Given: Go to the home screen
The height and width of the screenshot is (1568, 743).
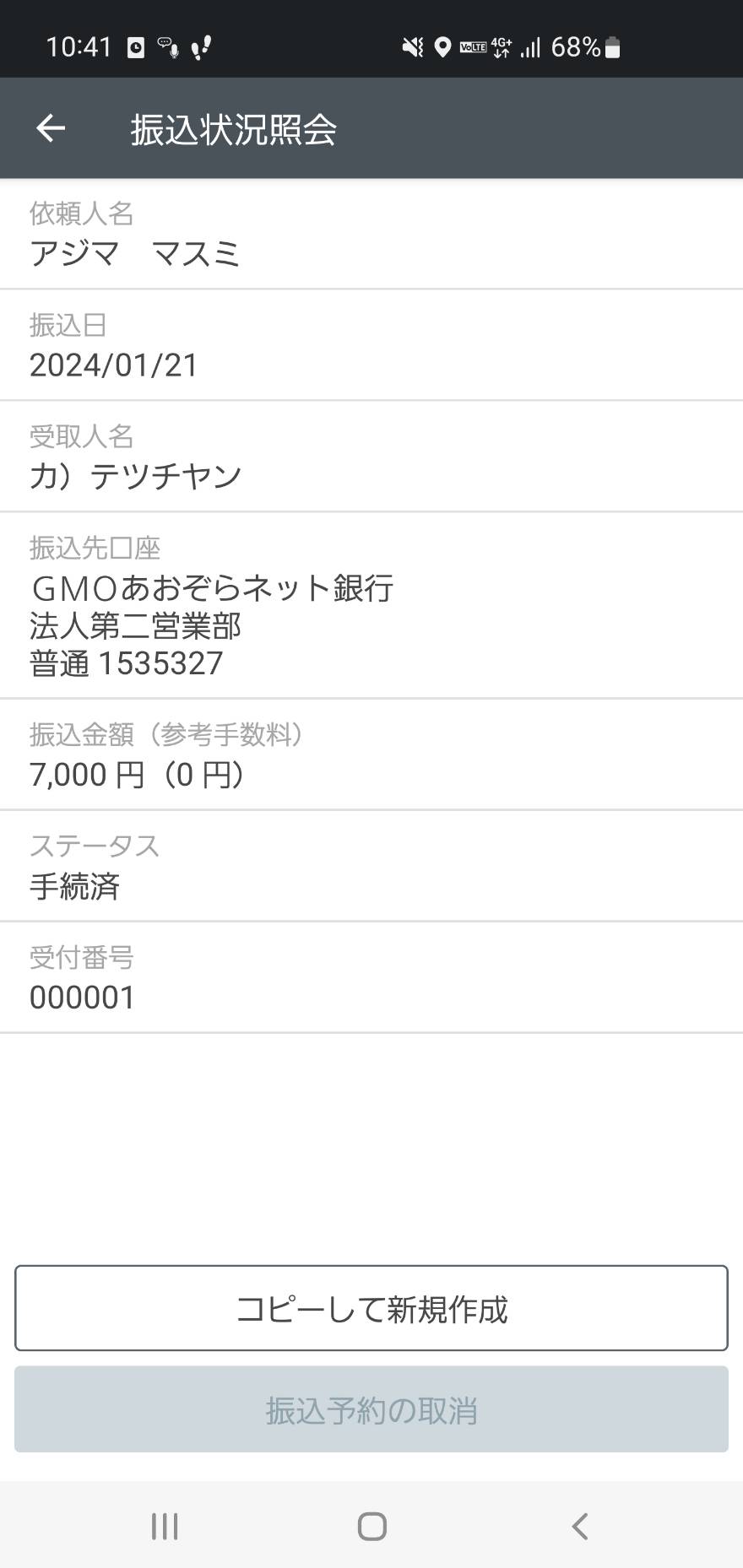Looking at the screenshot, I should [371, 1526].
